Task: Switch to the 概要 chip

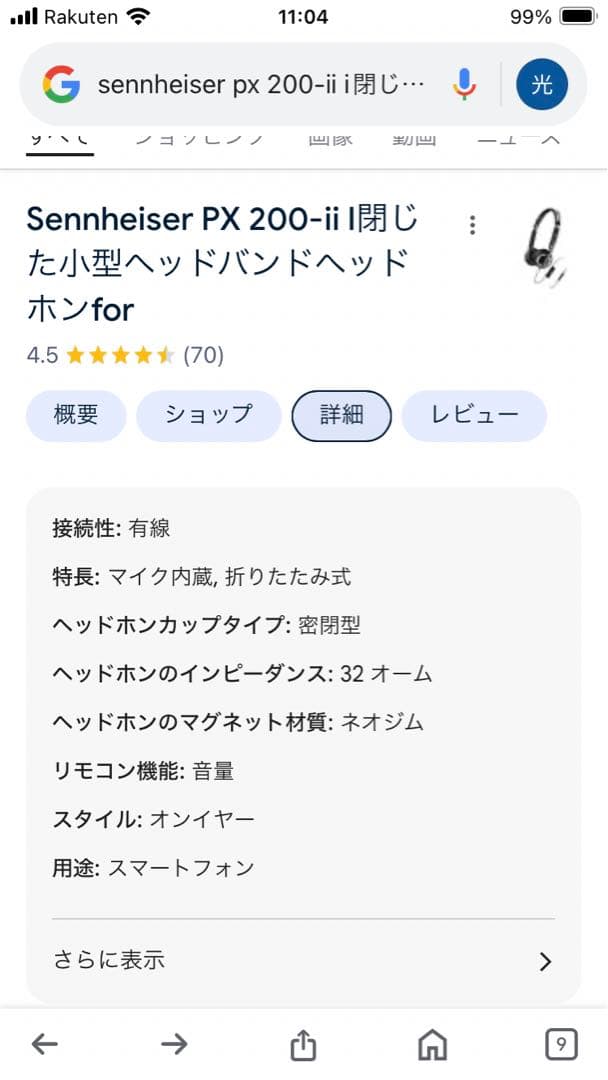Action: [76, 415]
